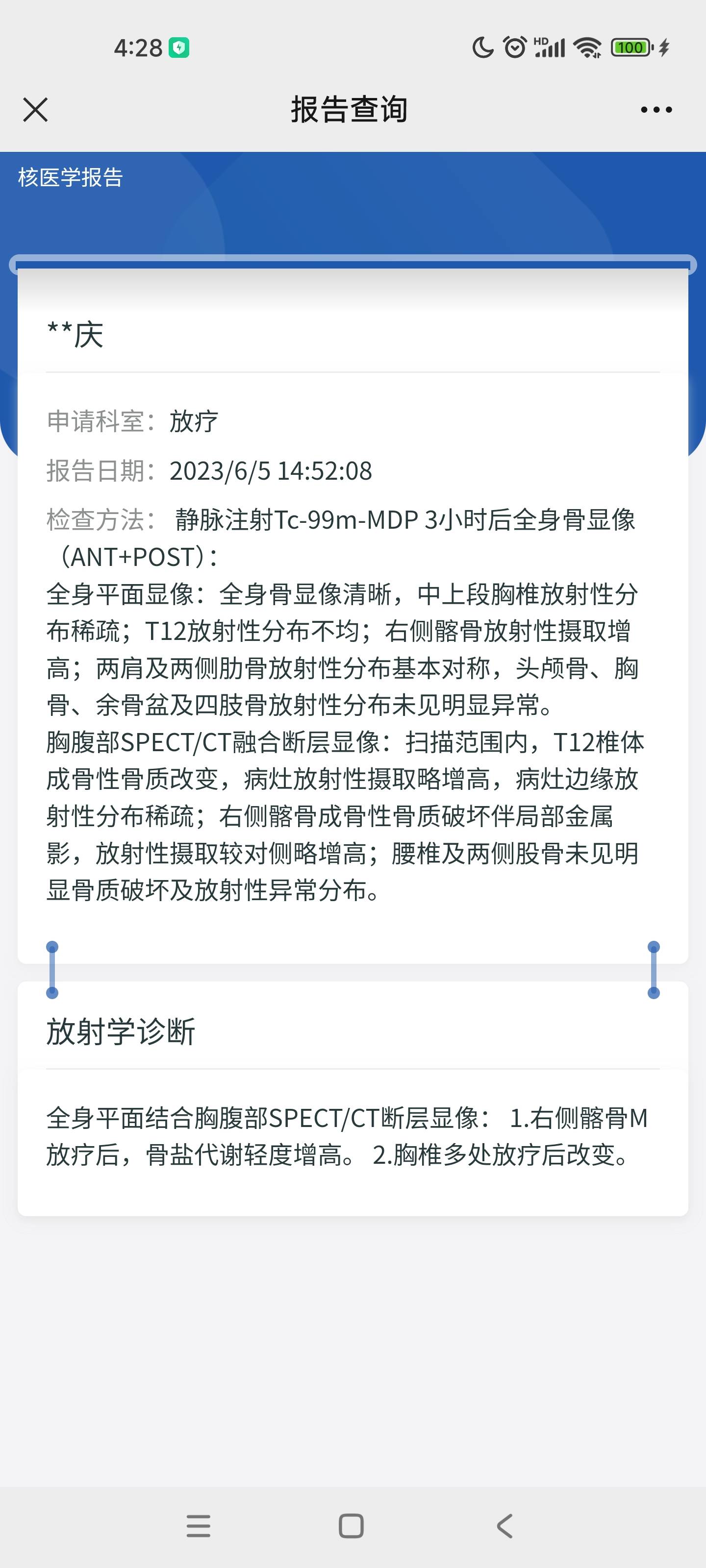Tap the cellular signal icon
The width and height of the screenshot is (706, 1568).
550,47
